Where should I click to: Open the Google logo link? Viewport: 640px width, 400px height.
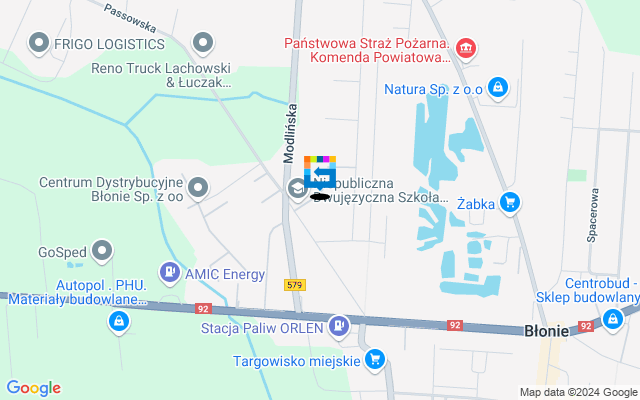pyautogui.click(x=33, y=388)
